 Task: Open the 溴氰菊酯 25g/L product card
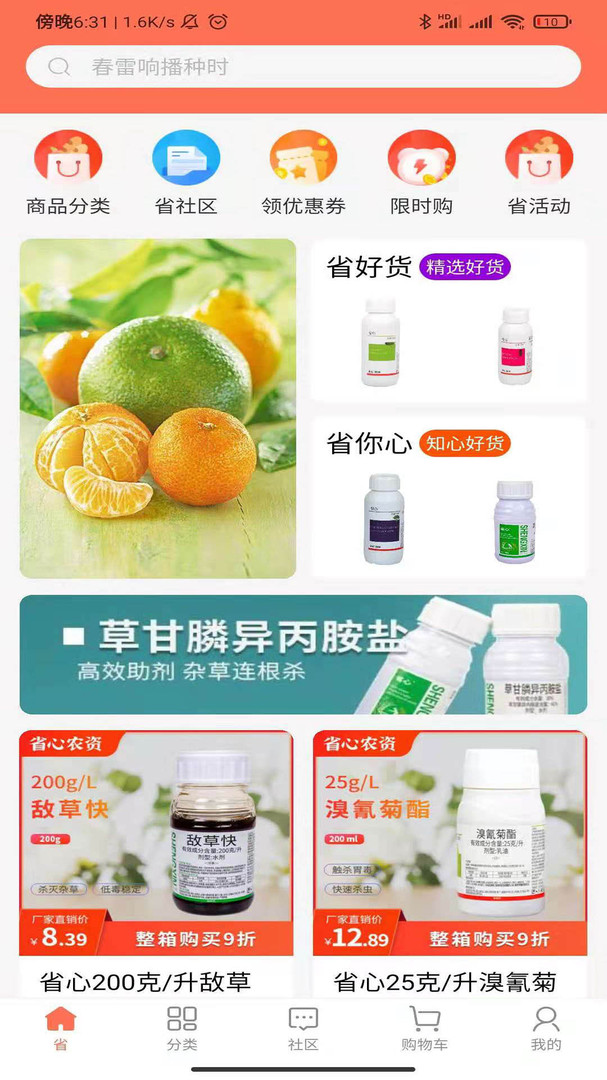[450, 864]
